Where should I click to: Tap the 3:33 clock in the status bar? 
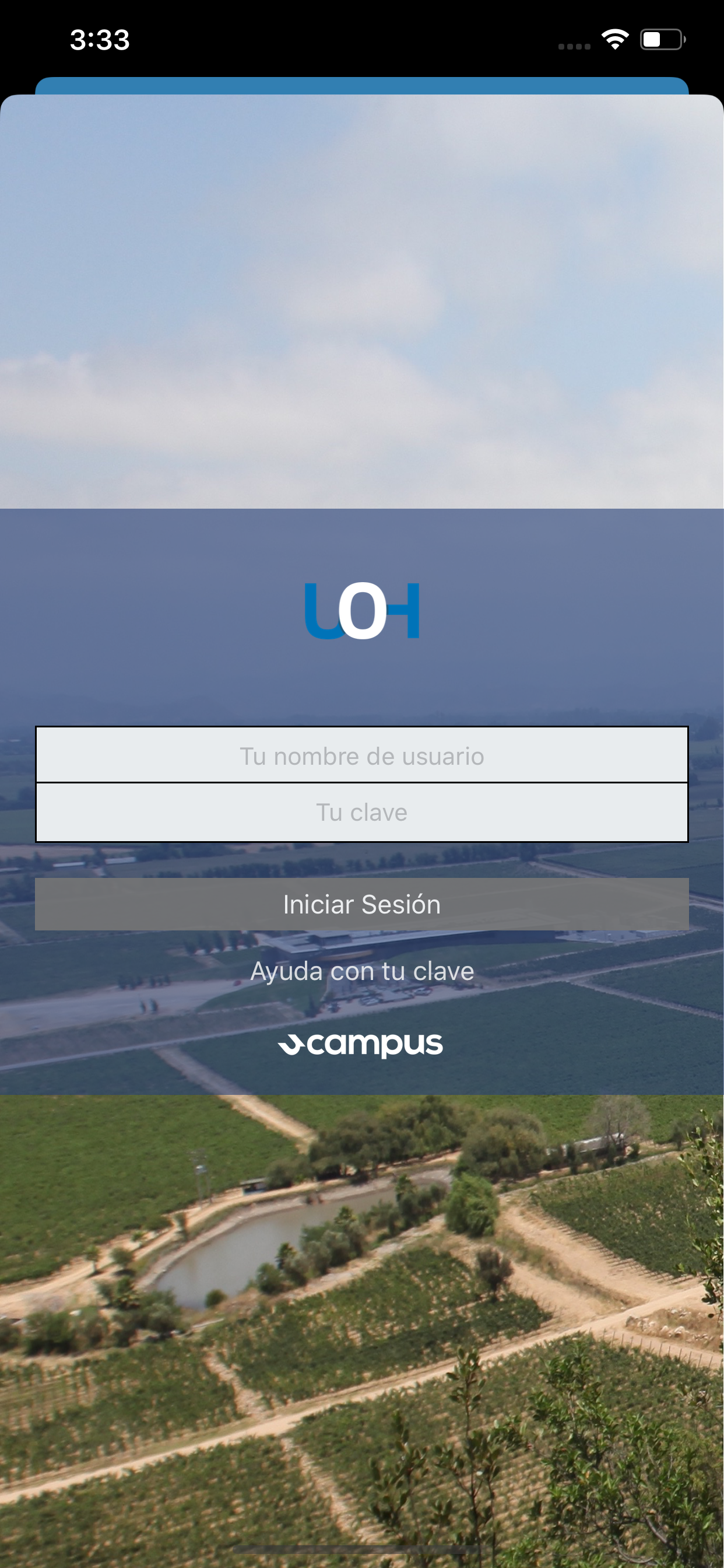coord(99,39)
